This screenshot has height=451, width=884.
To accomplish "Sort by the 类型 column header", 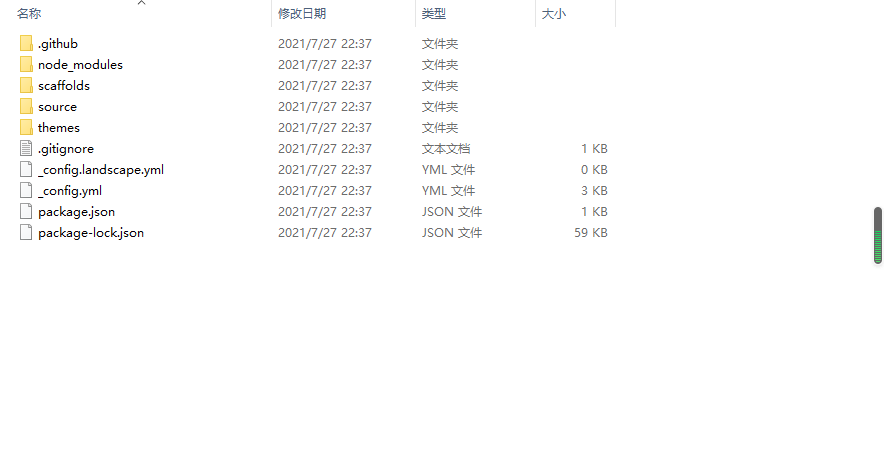I will click(433, 14).
